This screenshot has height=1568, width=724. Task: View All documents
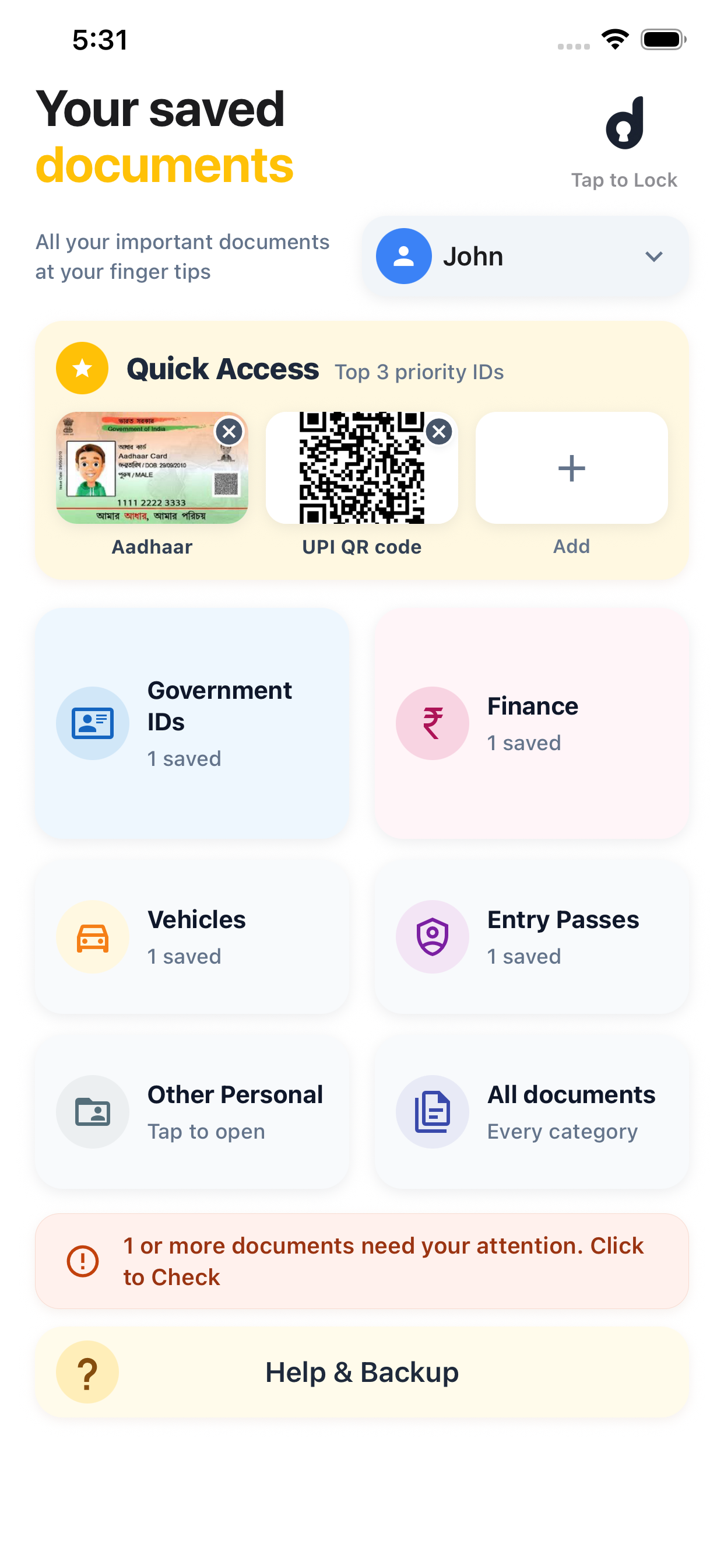point(531,1112)
